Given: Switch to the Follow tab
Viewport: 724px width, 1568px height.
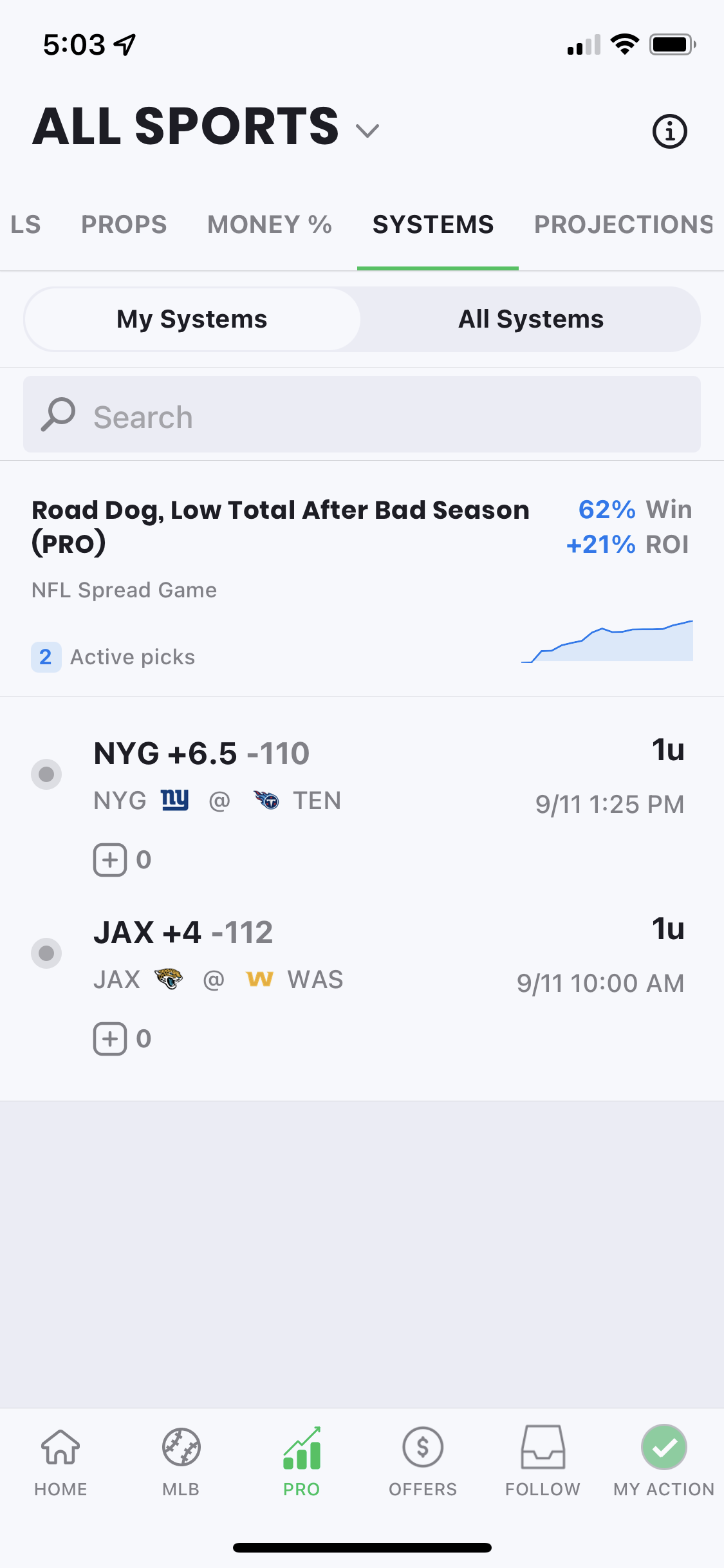Looking at the screenshot, I should click(543, 1461).
